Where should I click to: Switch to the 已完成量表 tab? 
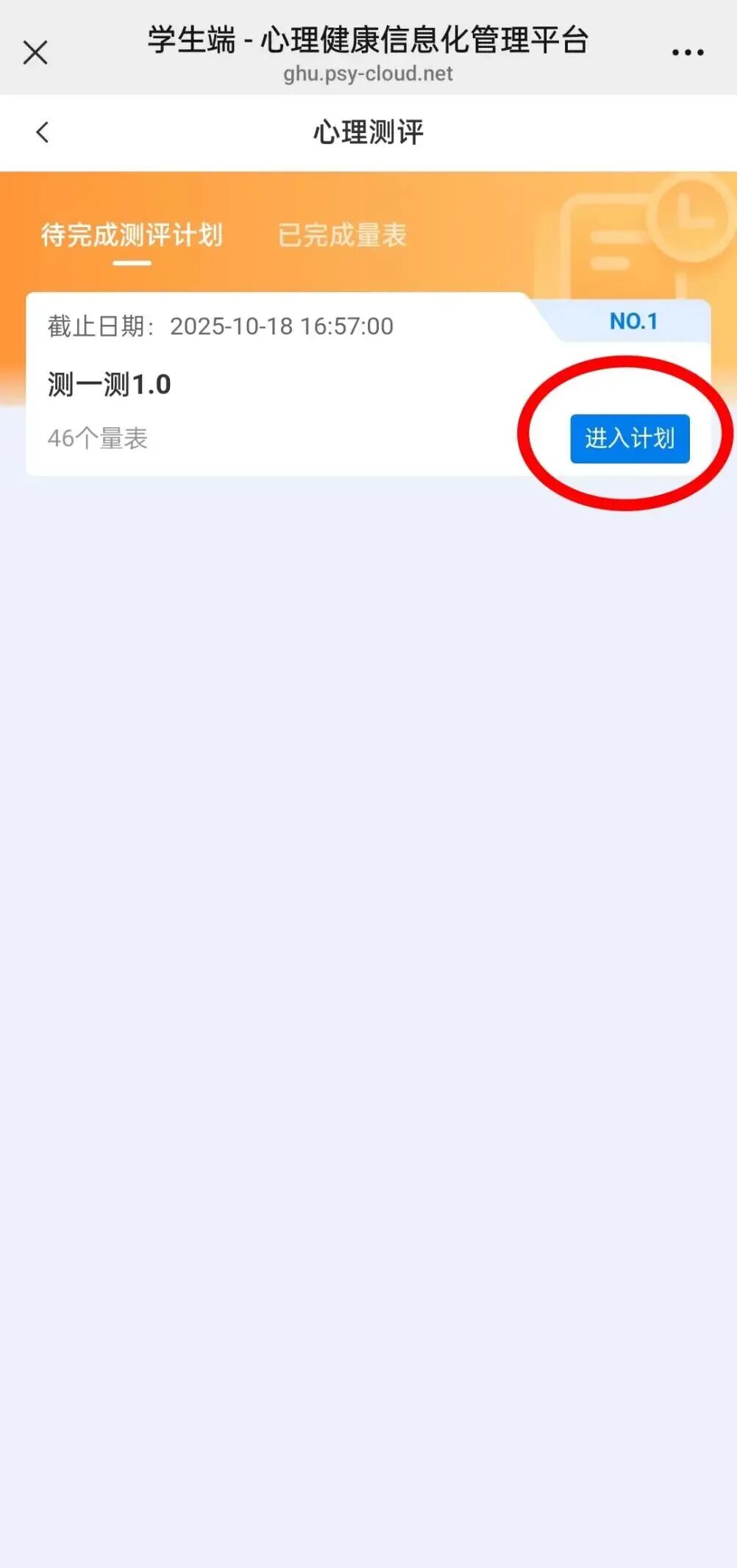342,235
